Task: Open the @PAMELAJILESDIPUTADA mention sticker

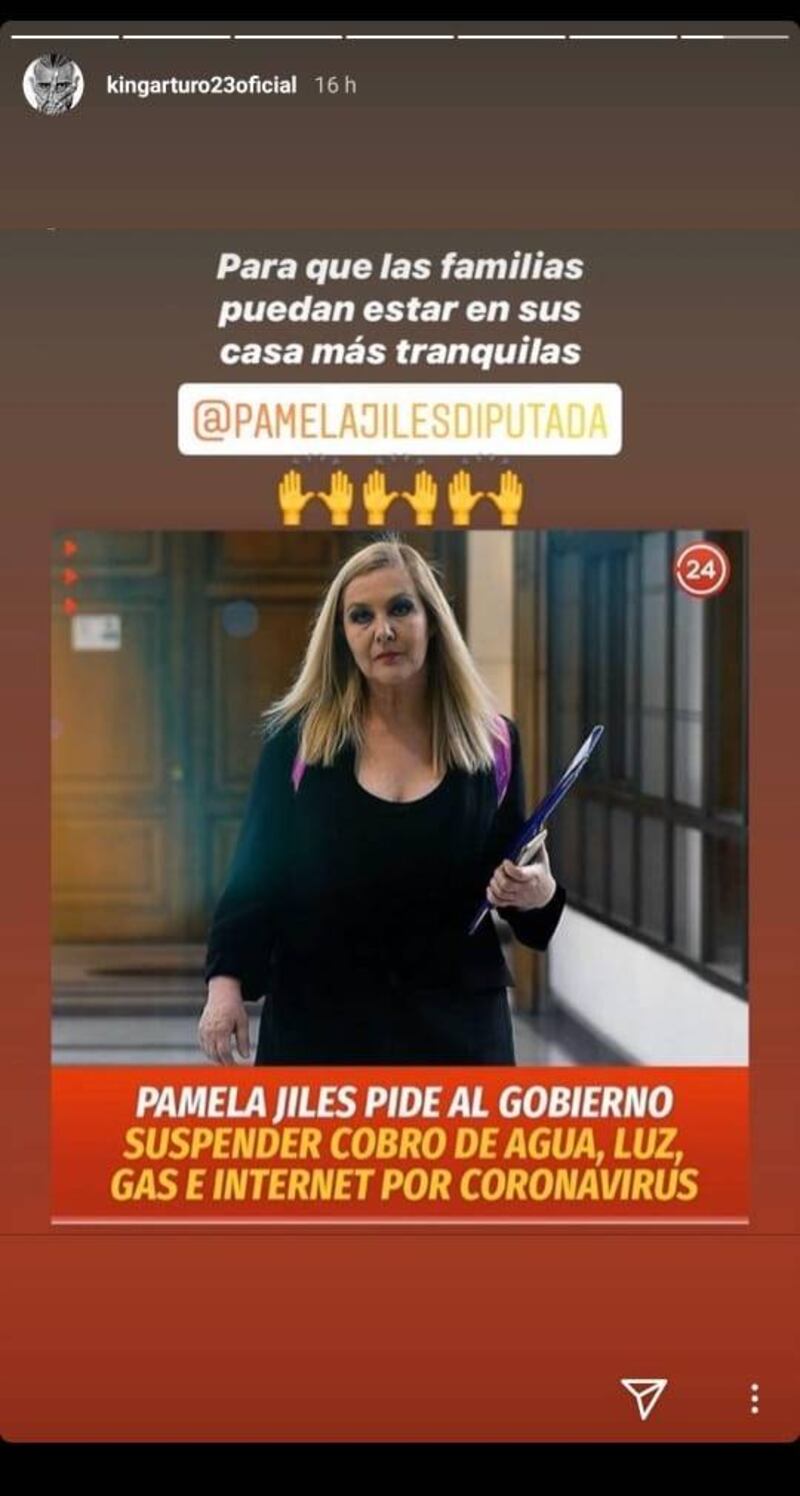Action: [400, 420]
